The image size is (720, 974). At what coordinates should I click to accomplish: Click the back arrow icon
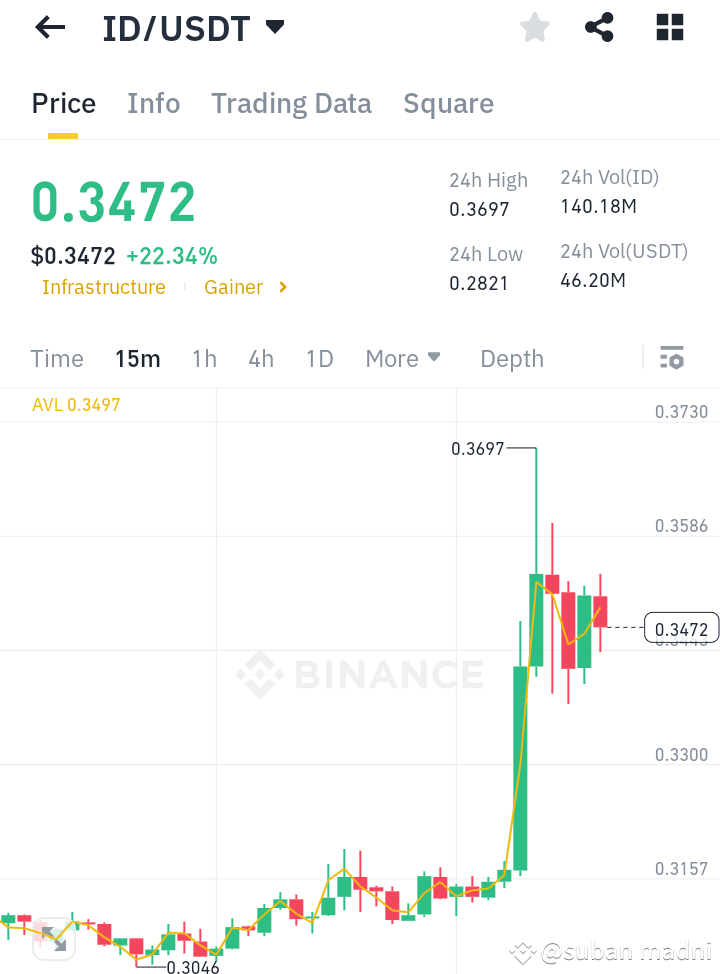pyautogui.click(x=49, y=27)
